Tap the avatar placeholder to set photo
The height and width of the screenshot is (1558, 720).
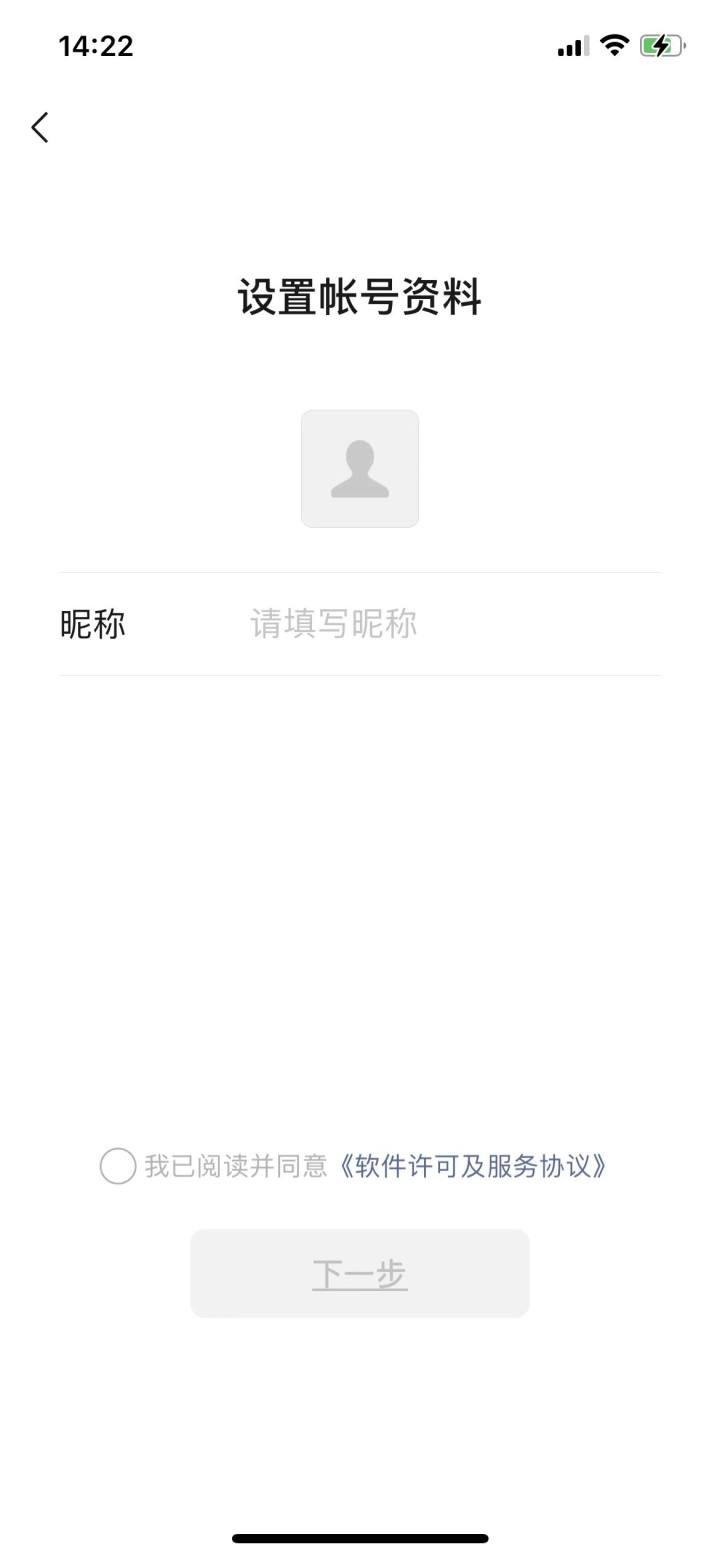coord(360,468)
